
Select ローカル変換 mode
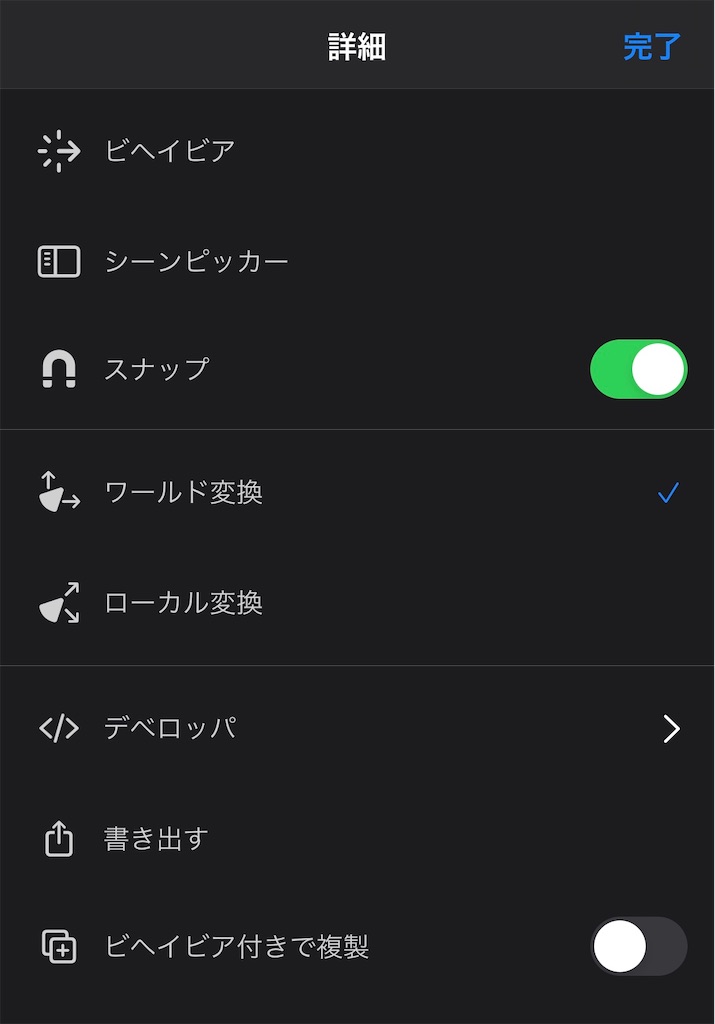(184, 604)
